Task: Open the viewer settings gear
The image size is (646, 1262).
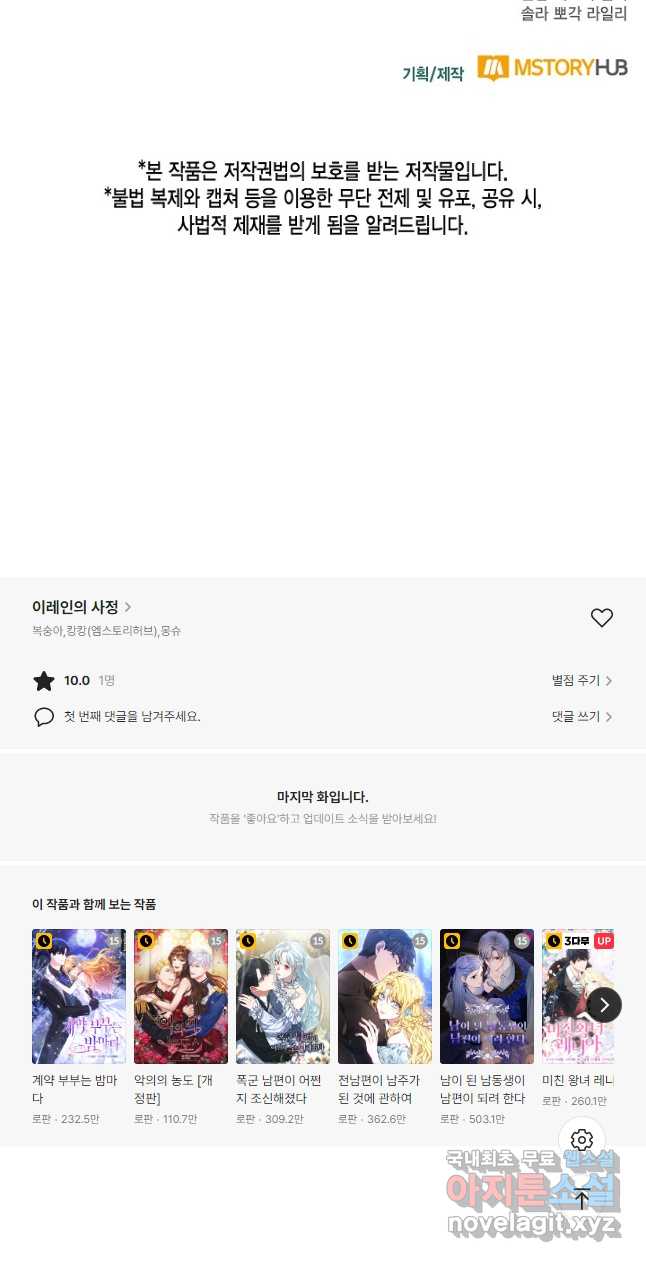Action: click(x=582, y=1140)
